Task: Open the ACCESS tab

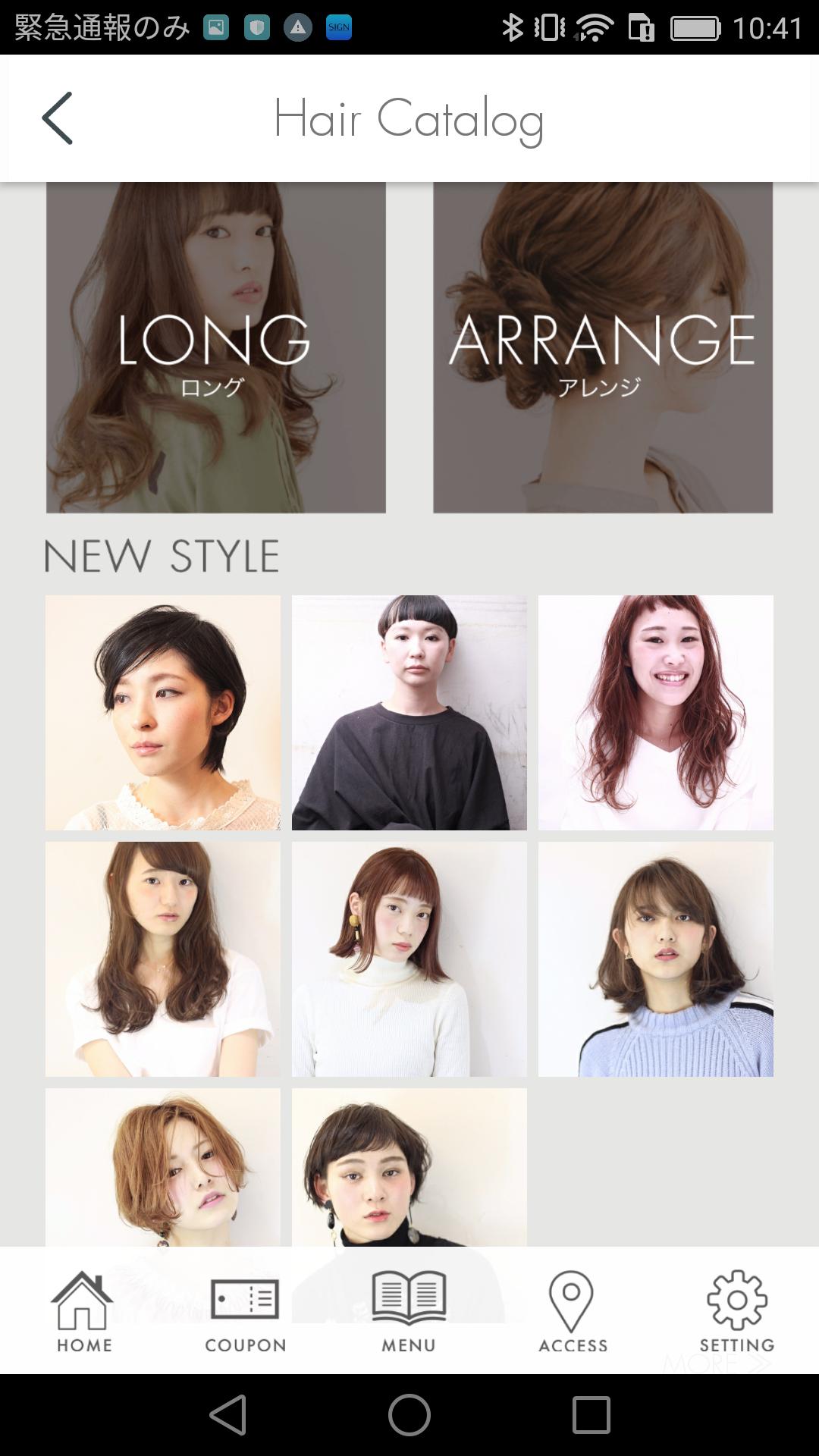Action: 573,1312
